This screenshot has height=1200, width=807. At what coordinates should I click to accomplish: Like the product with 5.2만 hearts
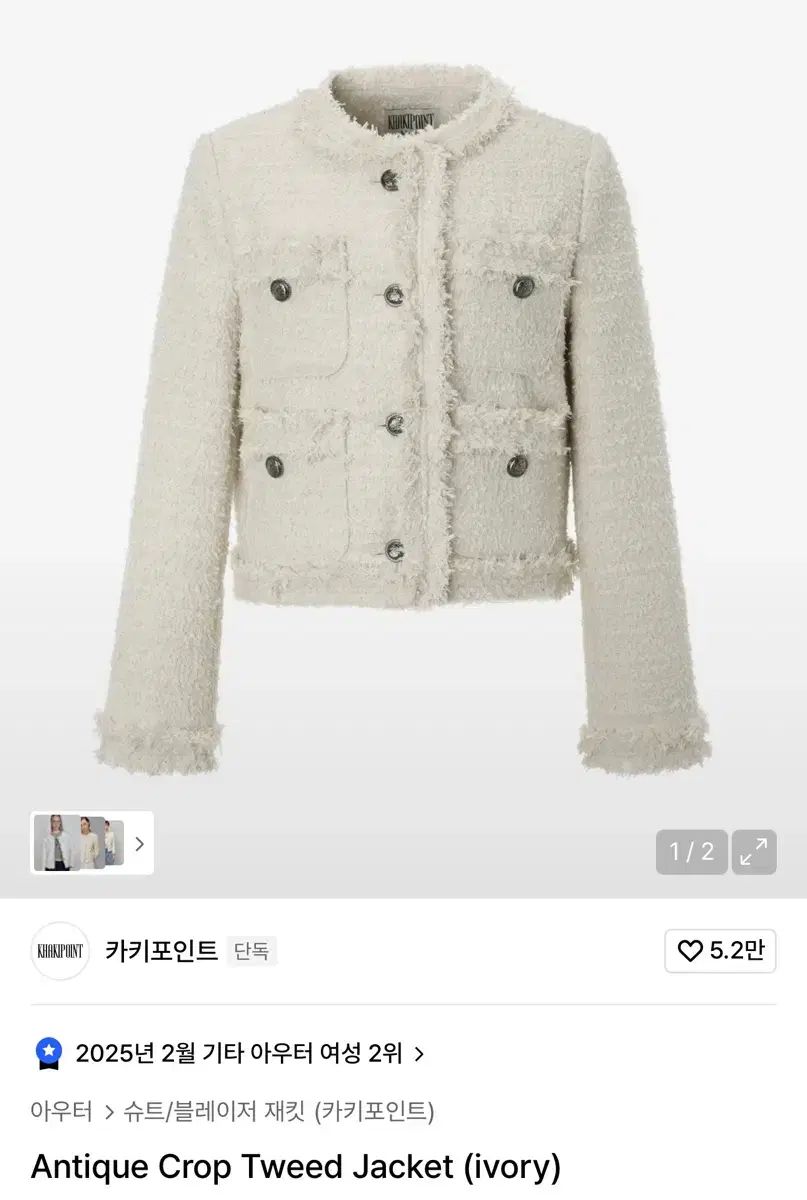click(720, 951)
